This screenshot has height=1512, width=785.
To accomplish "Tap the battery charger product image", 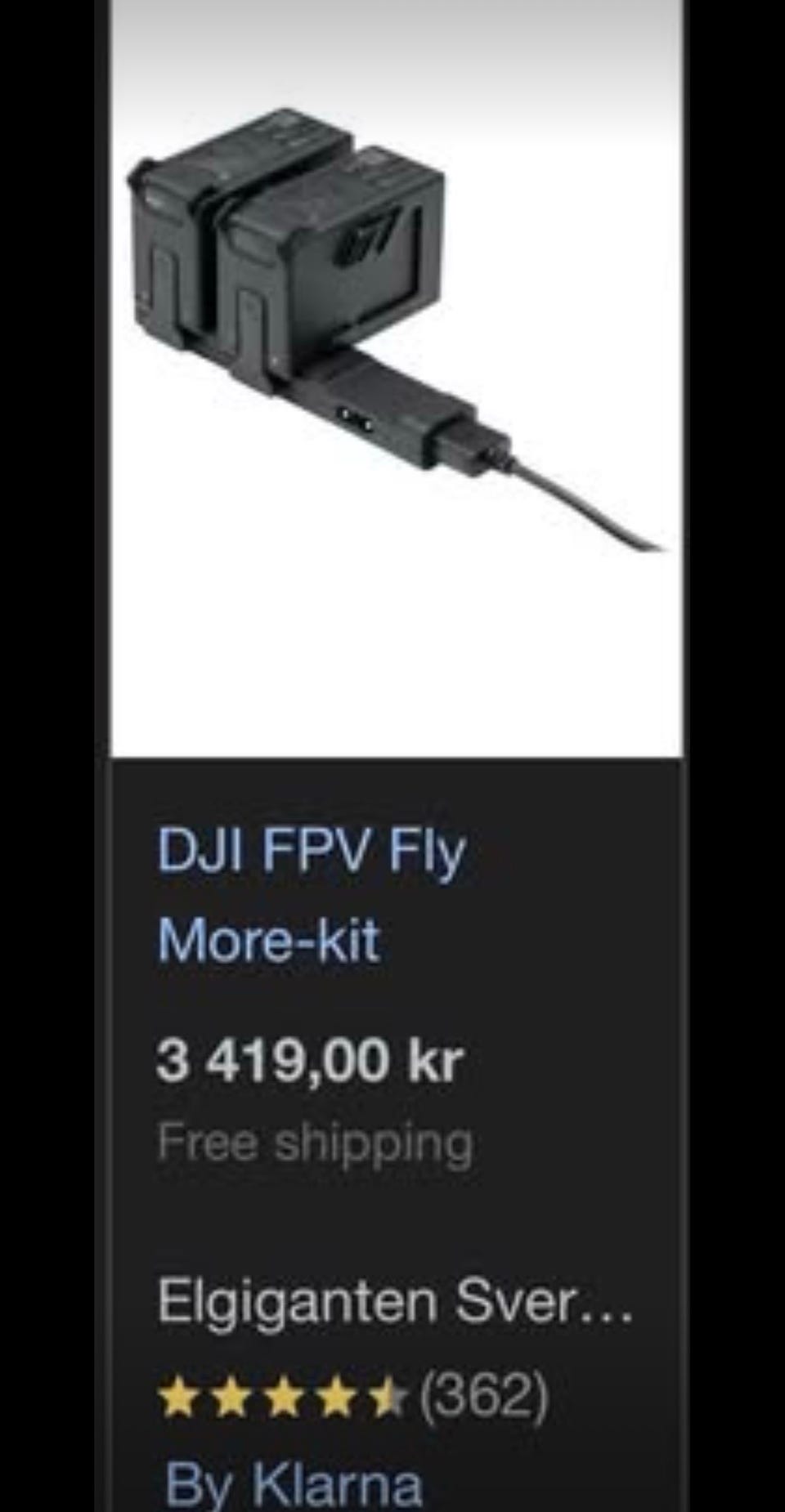I will (397, 378).
